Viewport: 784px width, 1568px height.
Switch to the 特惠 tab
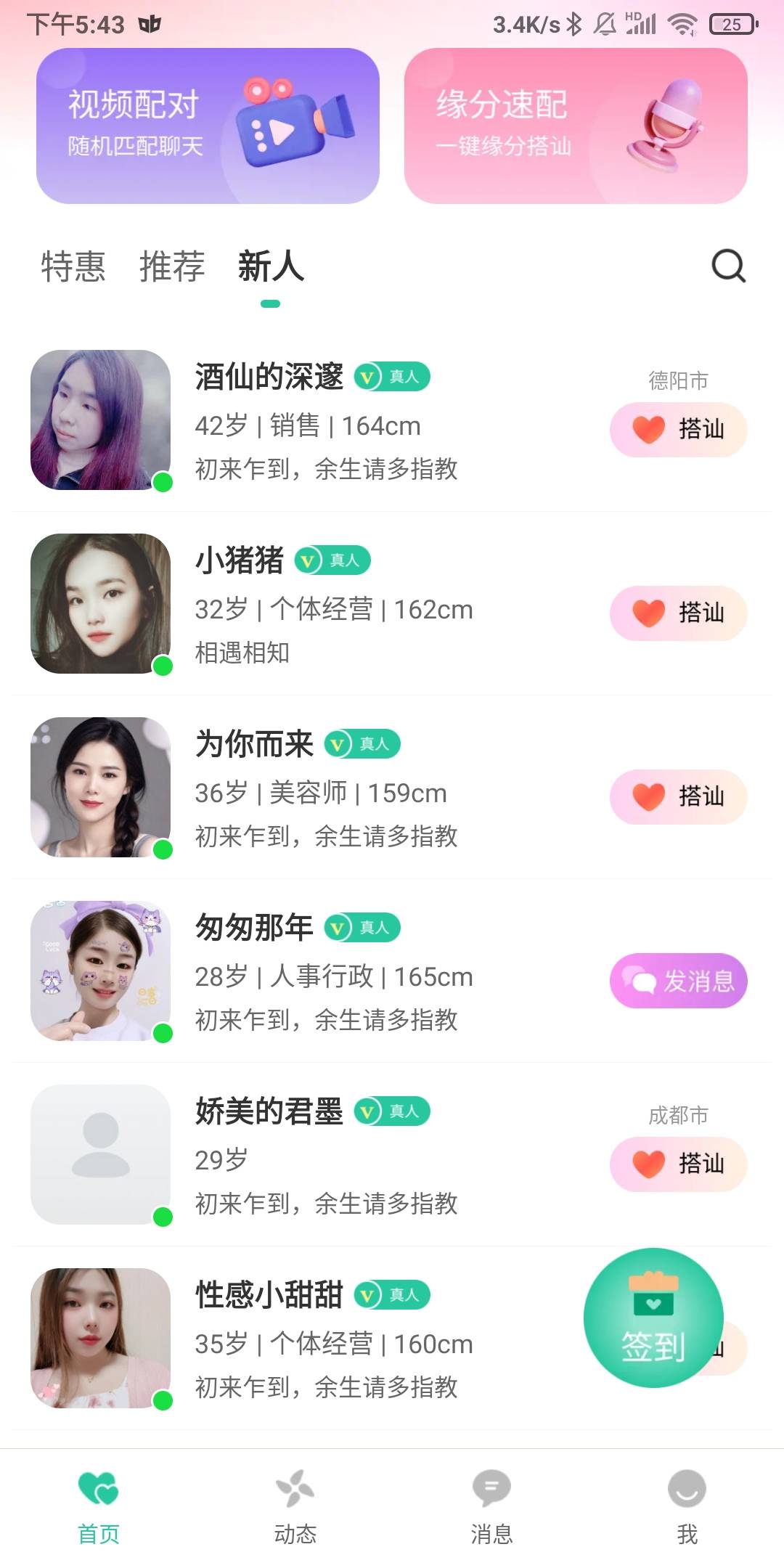(73, 266)
